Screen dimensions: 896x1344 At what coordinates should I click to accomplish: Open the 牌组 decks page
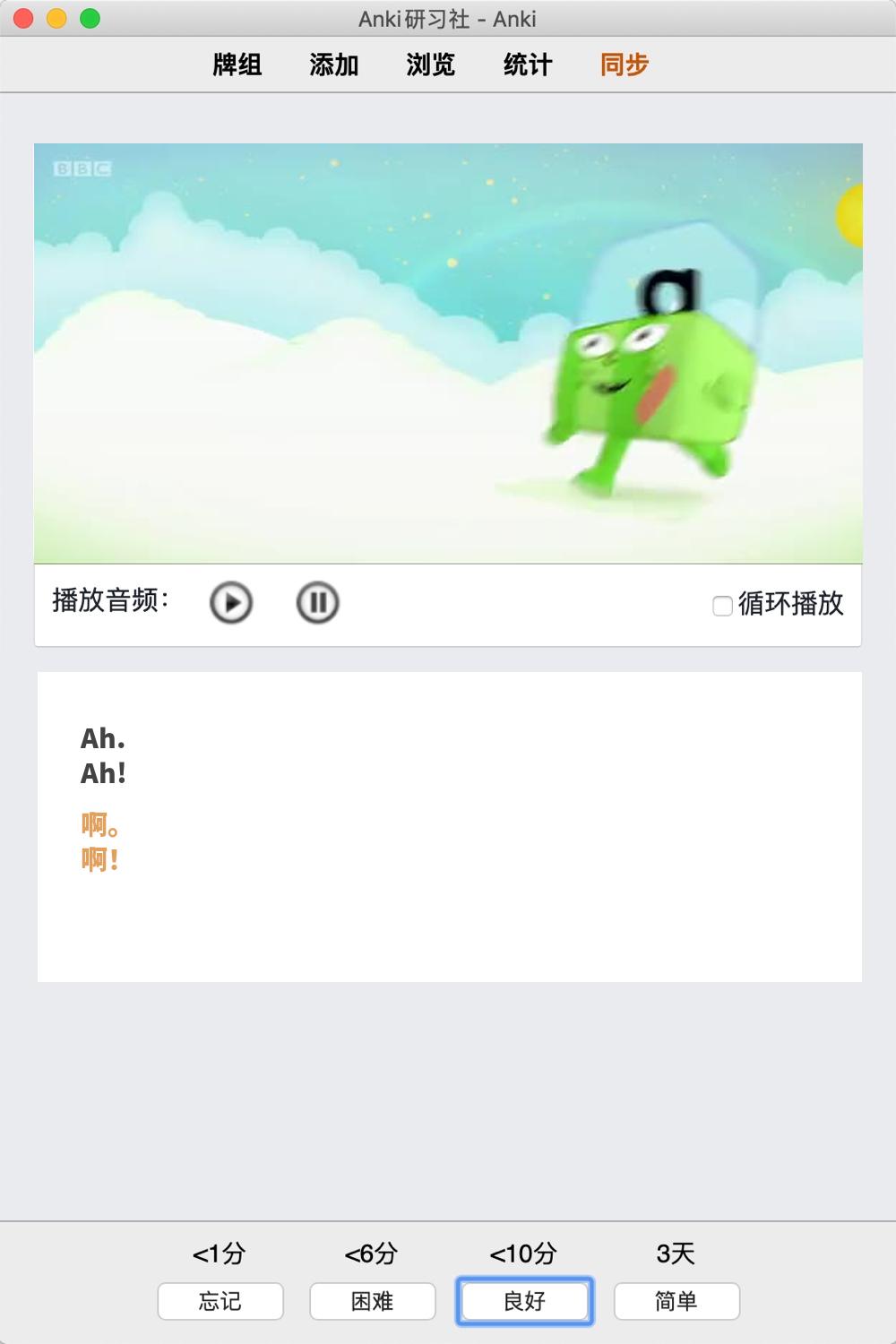pyautogui.click(x=237, y=65)
